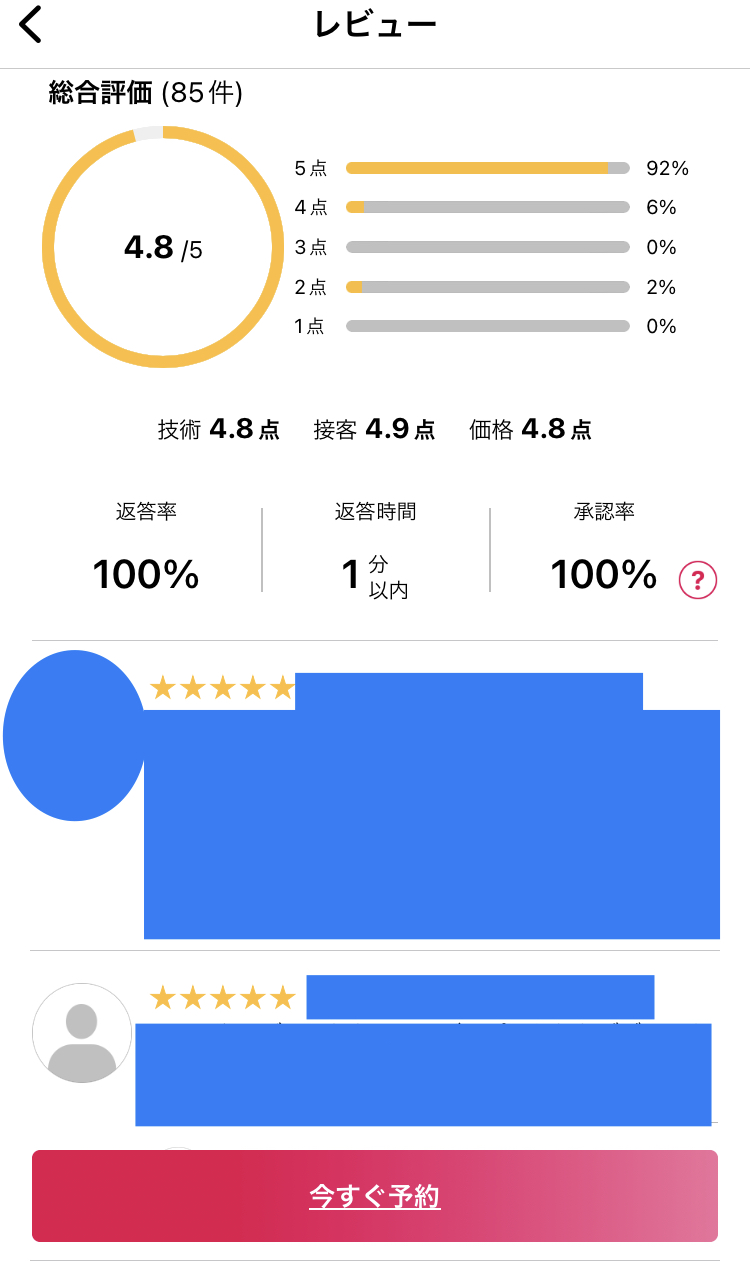
Task: Open the help icon next to 承認率
Action: tap(697, 579)
